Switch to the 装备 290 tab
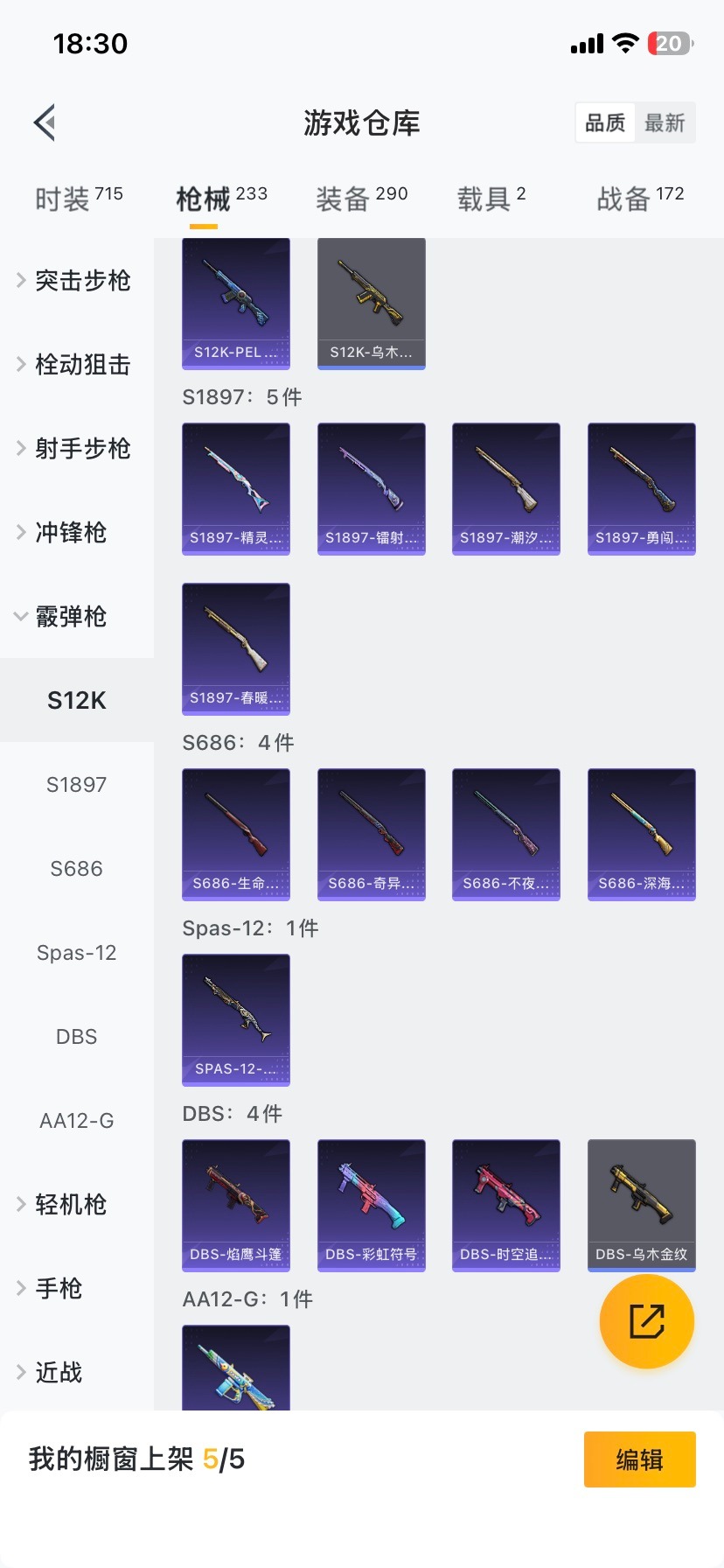The image size is (724, 1568). click(x=361, y=196)
